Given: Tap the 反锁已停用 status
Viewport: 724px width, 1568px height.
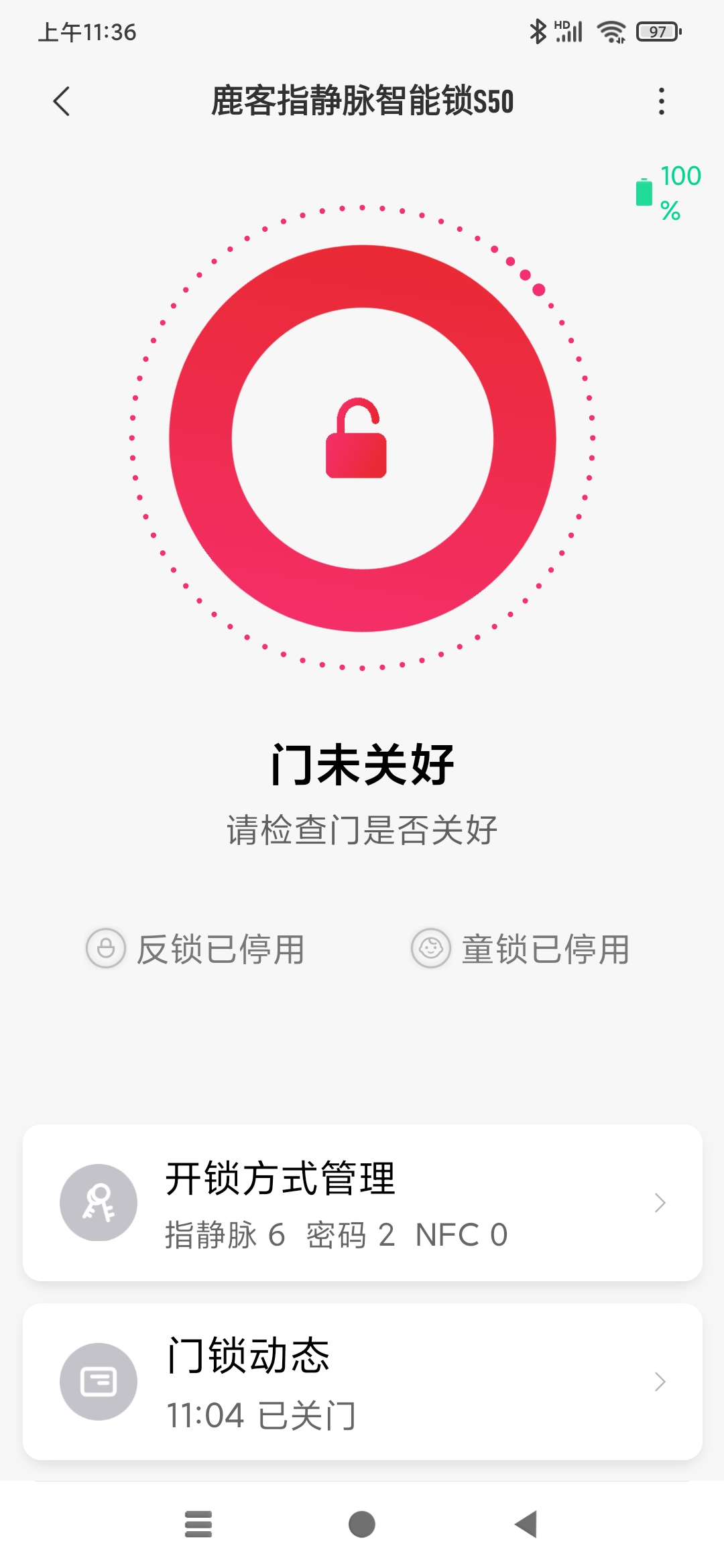Looking at the screenshot, I should [x=196, y=948].
